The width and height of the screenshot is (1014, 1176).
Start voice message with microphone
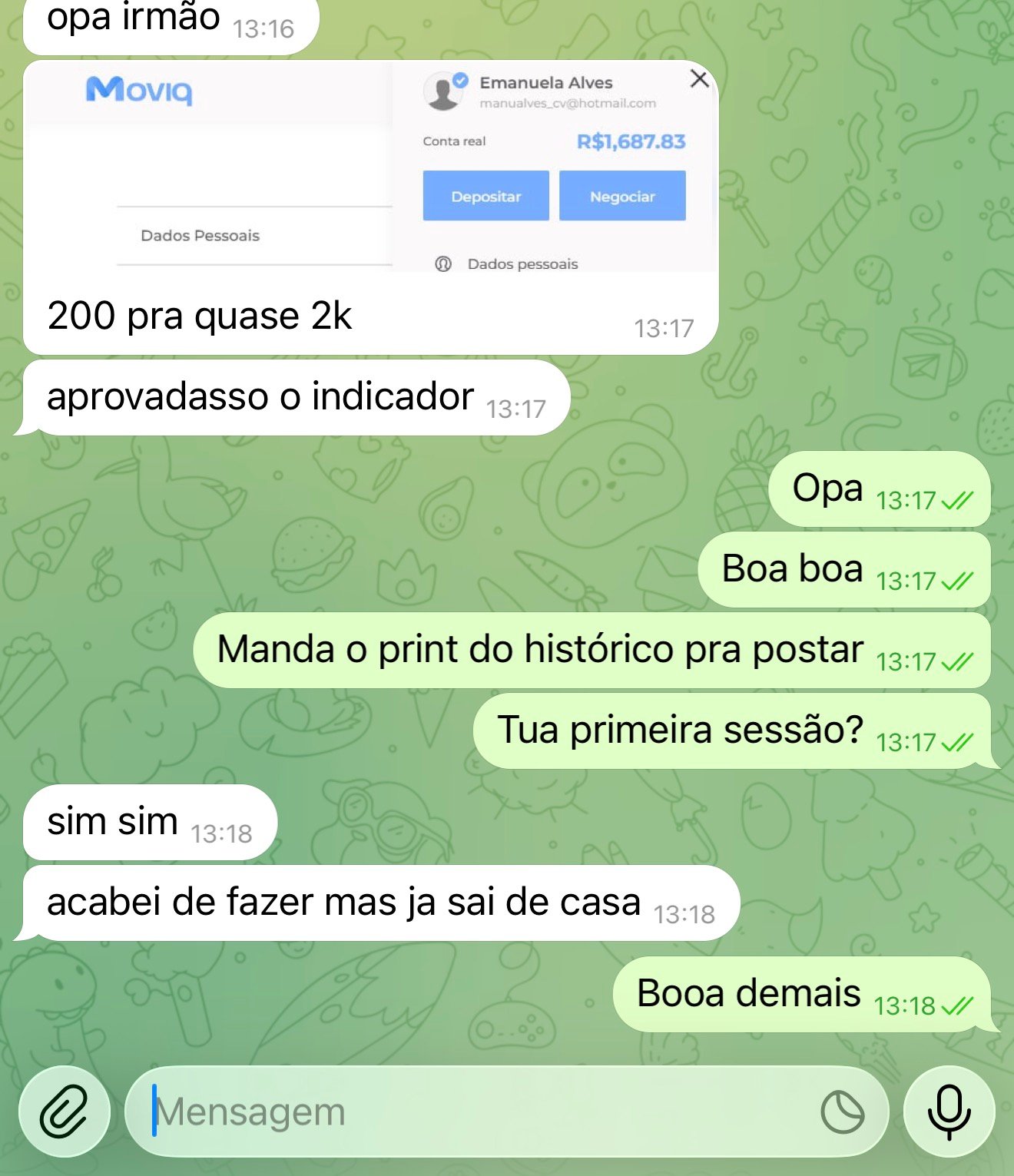(949, 1111)
